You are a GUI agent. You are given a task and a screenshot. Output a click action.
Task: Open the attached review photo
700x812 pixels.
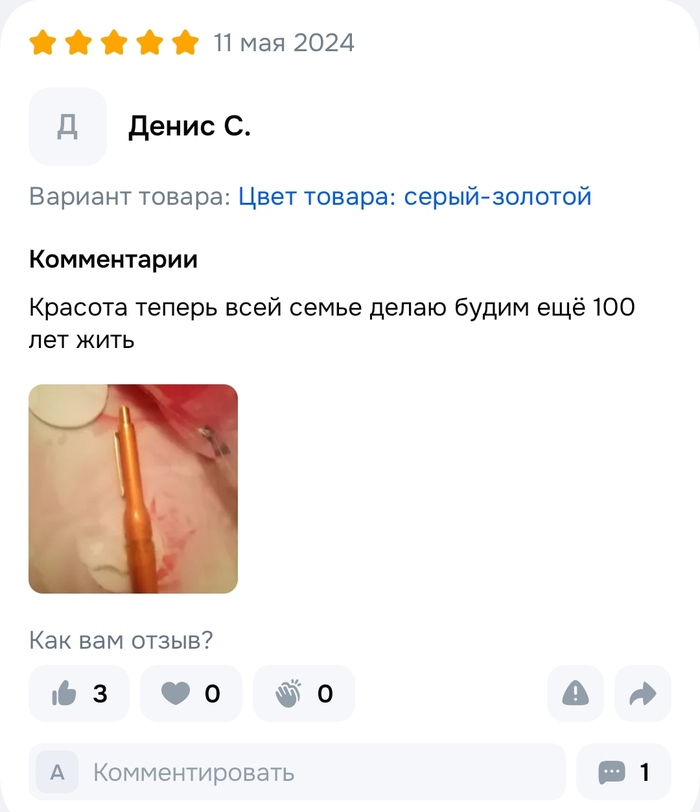[133, 489]
